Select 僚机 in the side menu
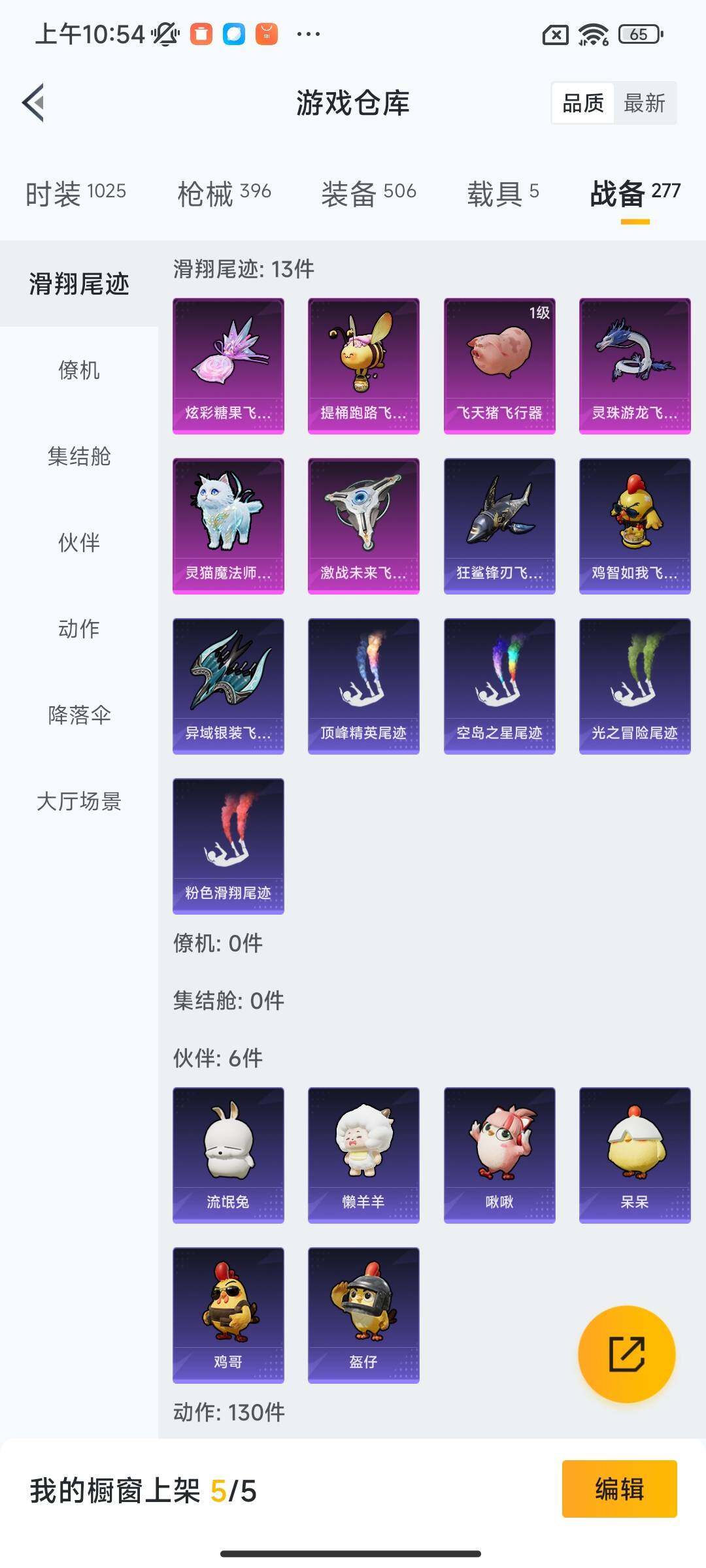Image resolution: width=706 pixels, height=1568 pixels. [79, 370]
